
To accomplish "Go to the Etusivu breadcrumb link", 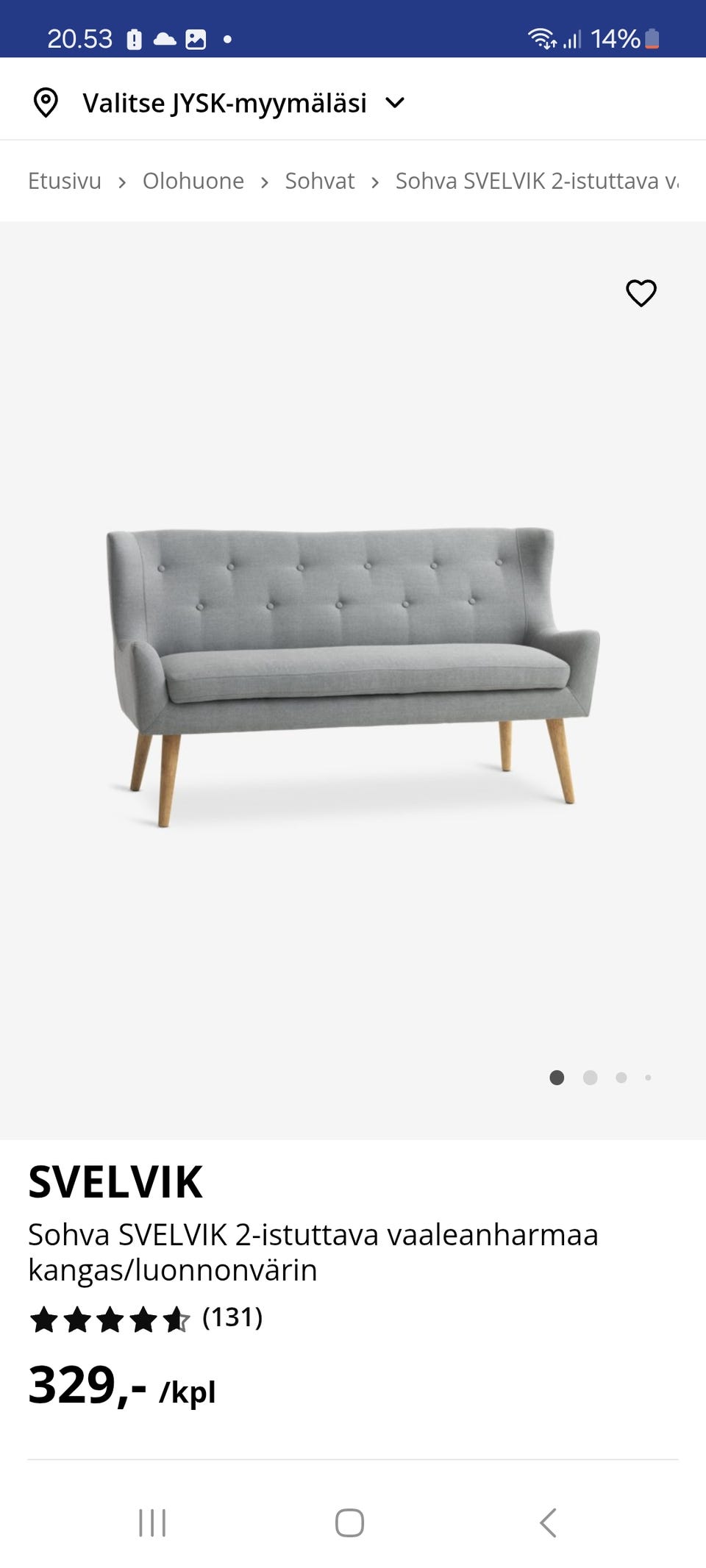I will click(65, 181).
